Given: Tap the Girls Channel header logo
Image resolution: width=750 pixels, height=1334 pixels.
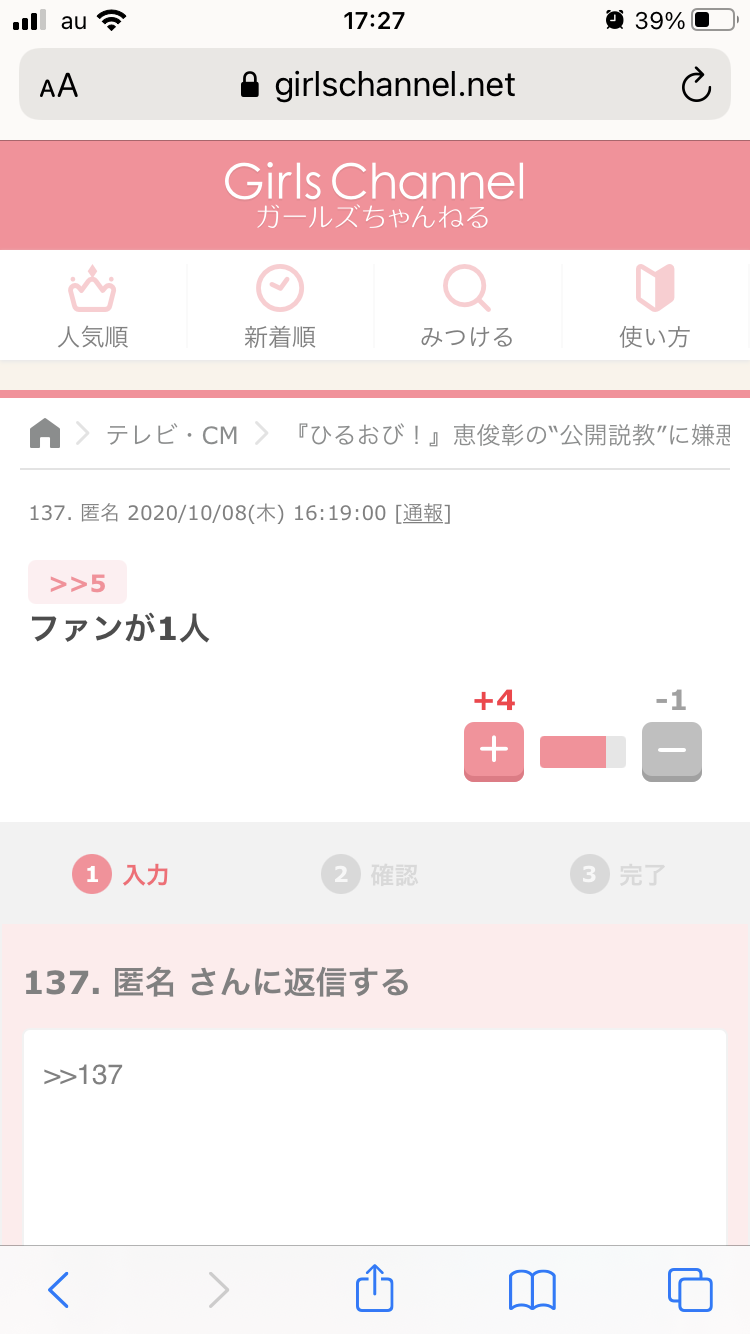Looking at the screenshot, I should tap(374, 195).
